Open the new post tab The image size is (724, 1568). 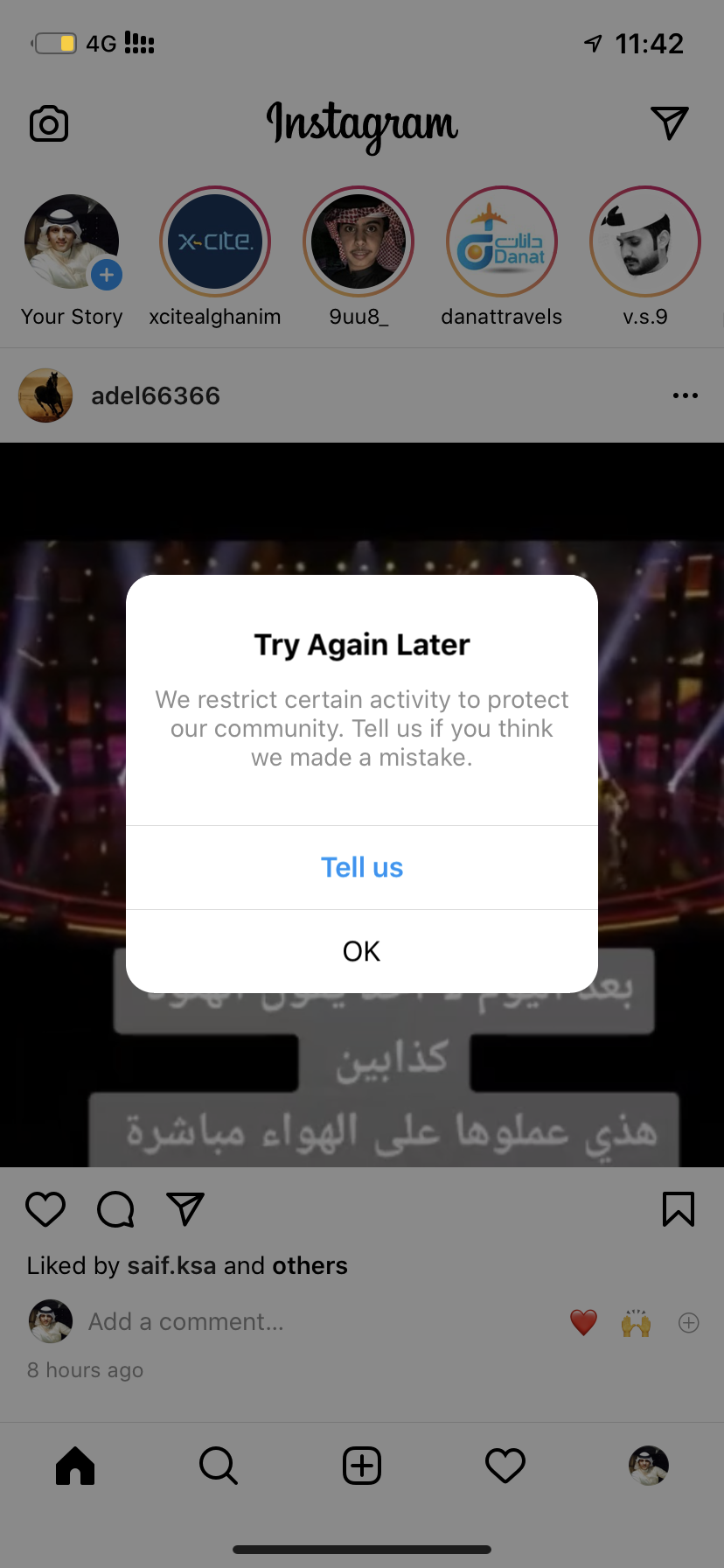pyautogui.click(x=362, y=1466)
